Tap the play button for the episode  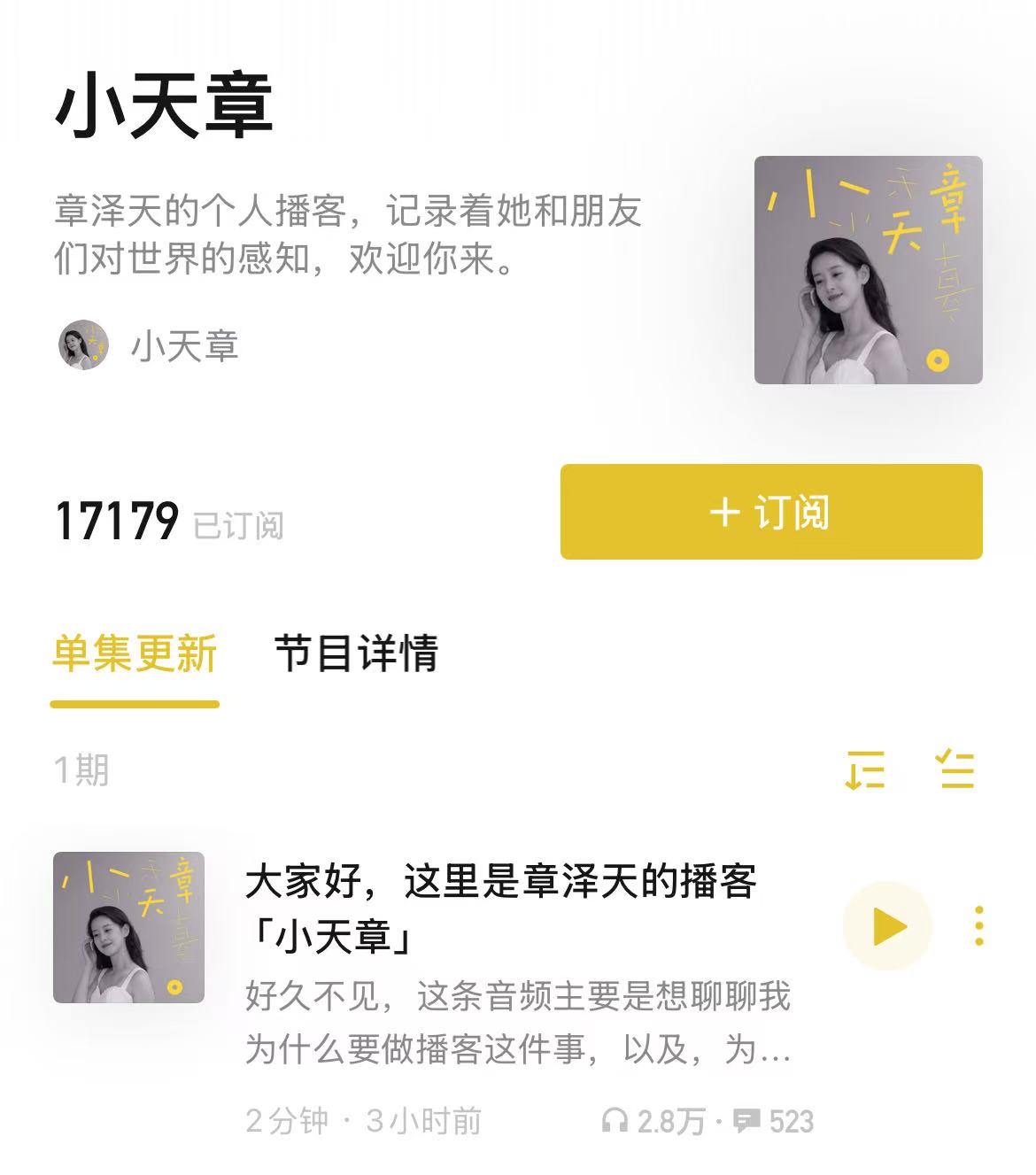pyautogui.click(x=888, y=924)
